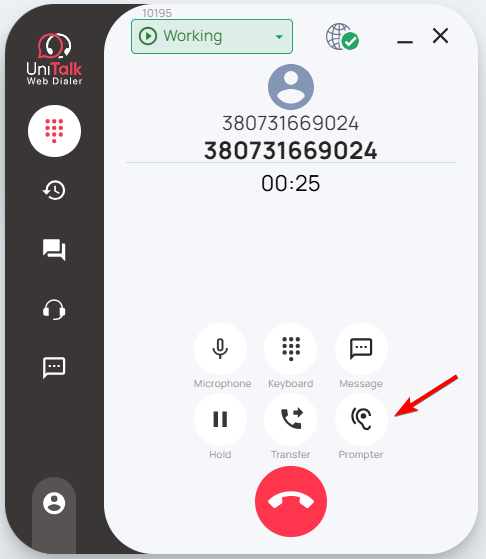Open the headset section in the sidebar
The height and width of the screenshot is (559, 486).
(x=54, y=309)
